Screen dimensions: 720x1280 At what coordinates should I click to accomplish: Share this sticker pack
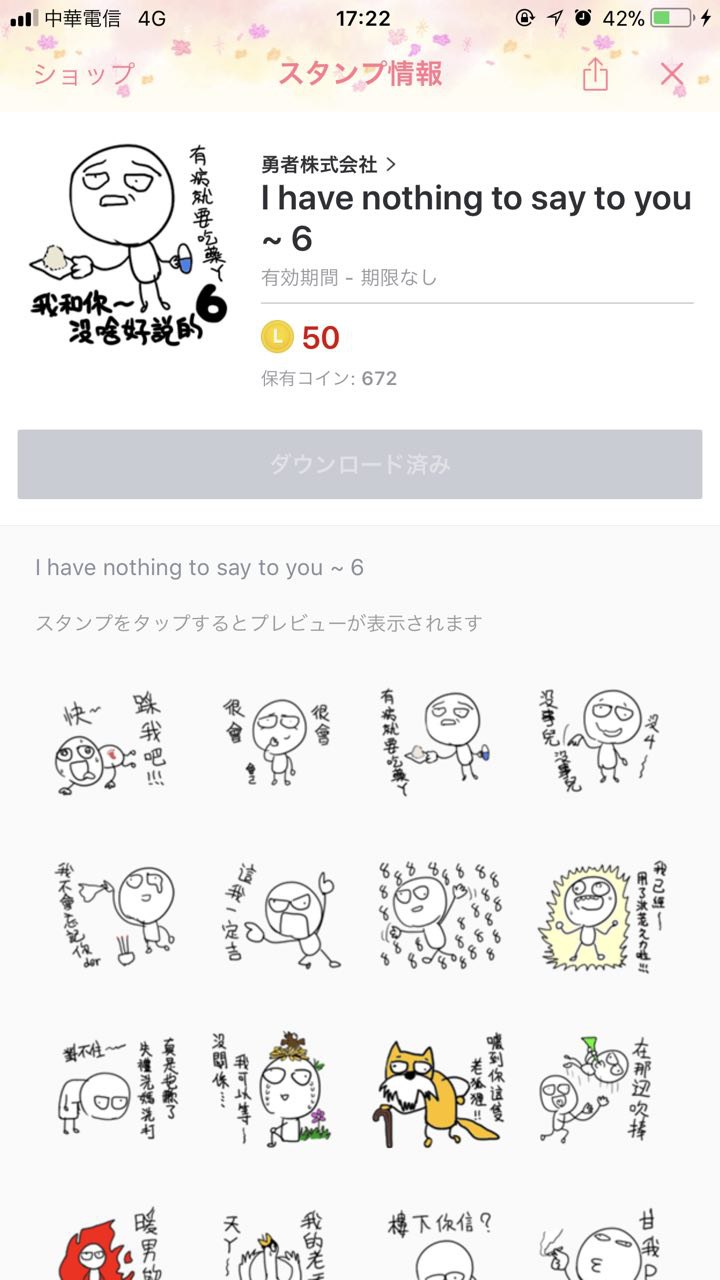[595, 74]
